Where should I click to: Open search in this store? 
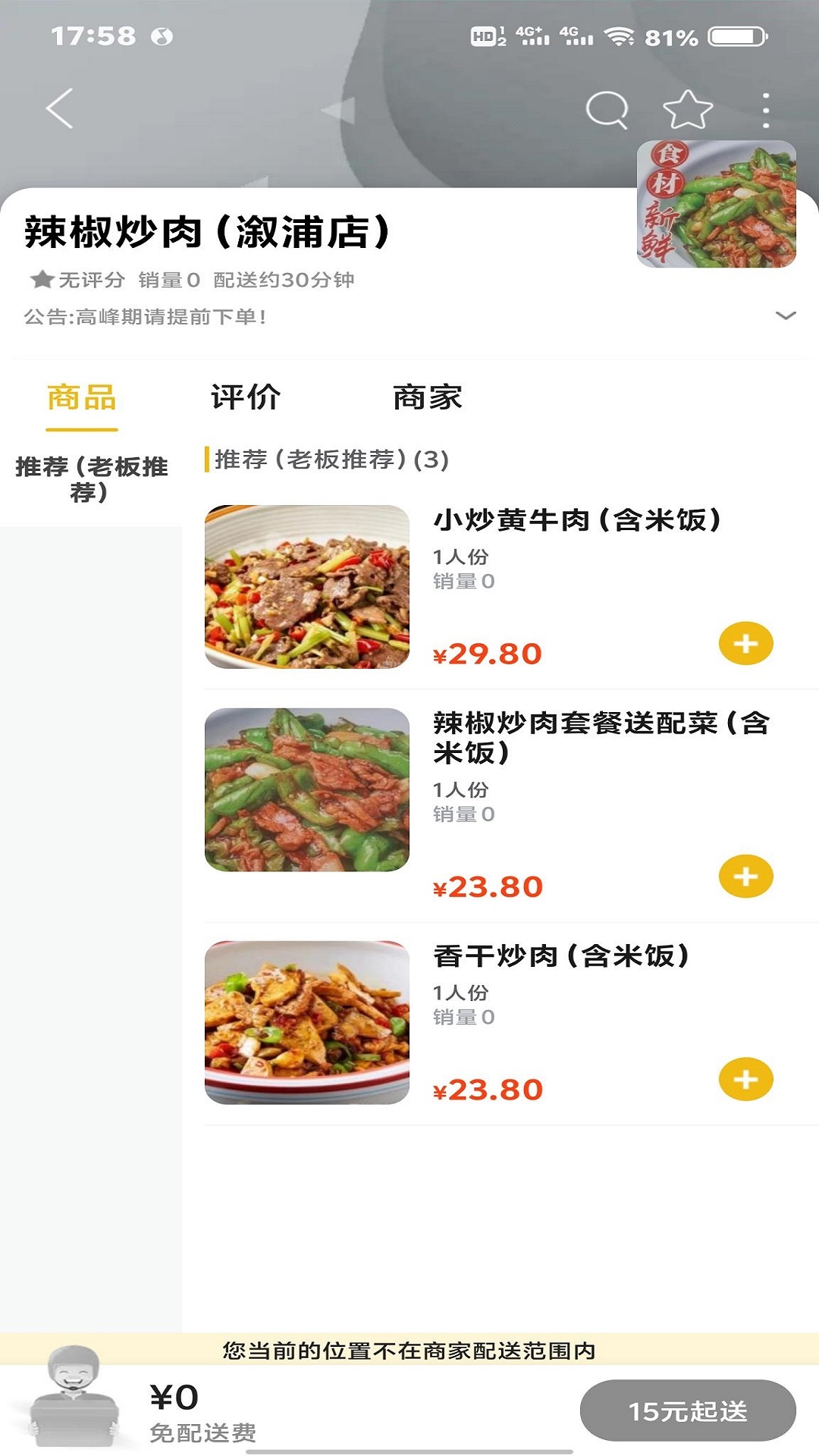pyautogui.click(x=607, y=110)
